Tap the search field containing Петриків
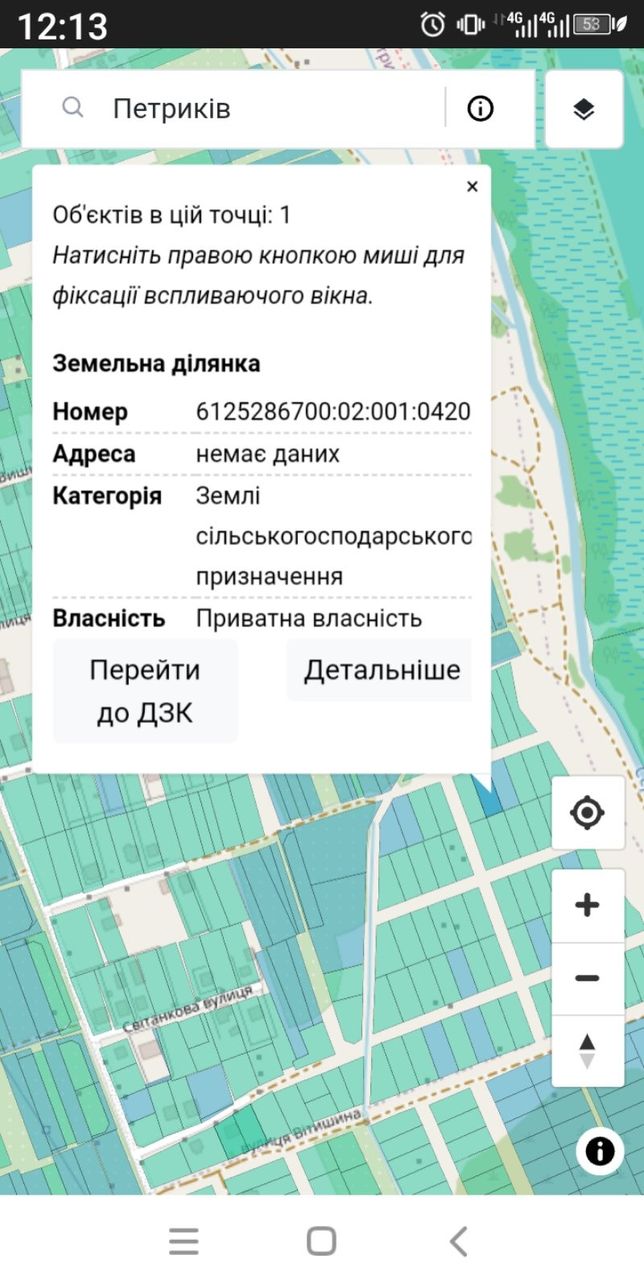The image size is (644, 1288). point(233,108)
